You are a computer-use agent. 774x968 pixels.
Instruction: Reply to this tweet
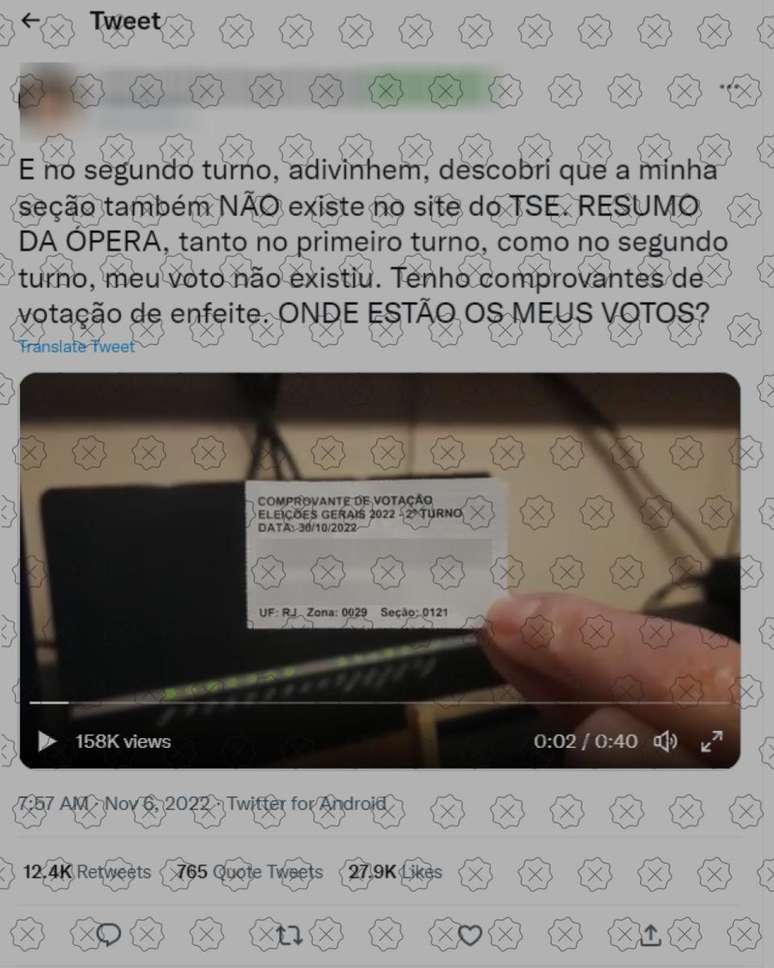[109, 935]
